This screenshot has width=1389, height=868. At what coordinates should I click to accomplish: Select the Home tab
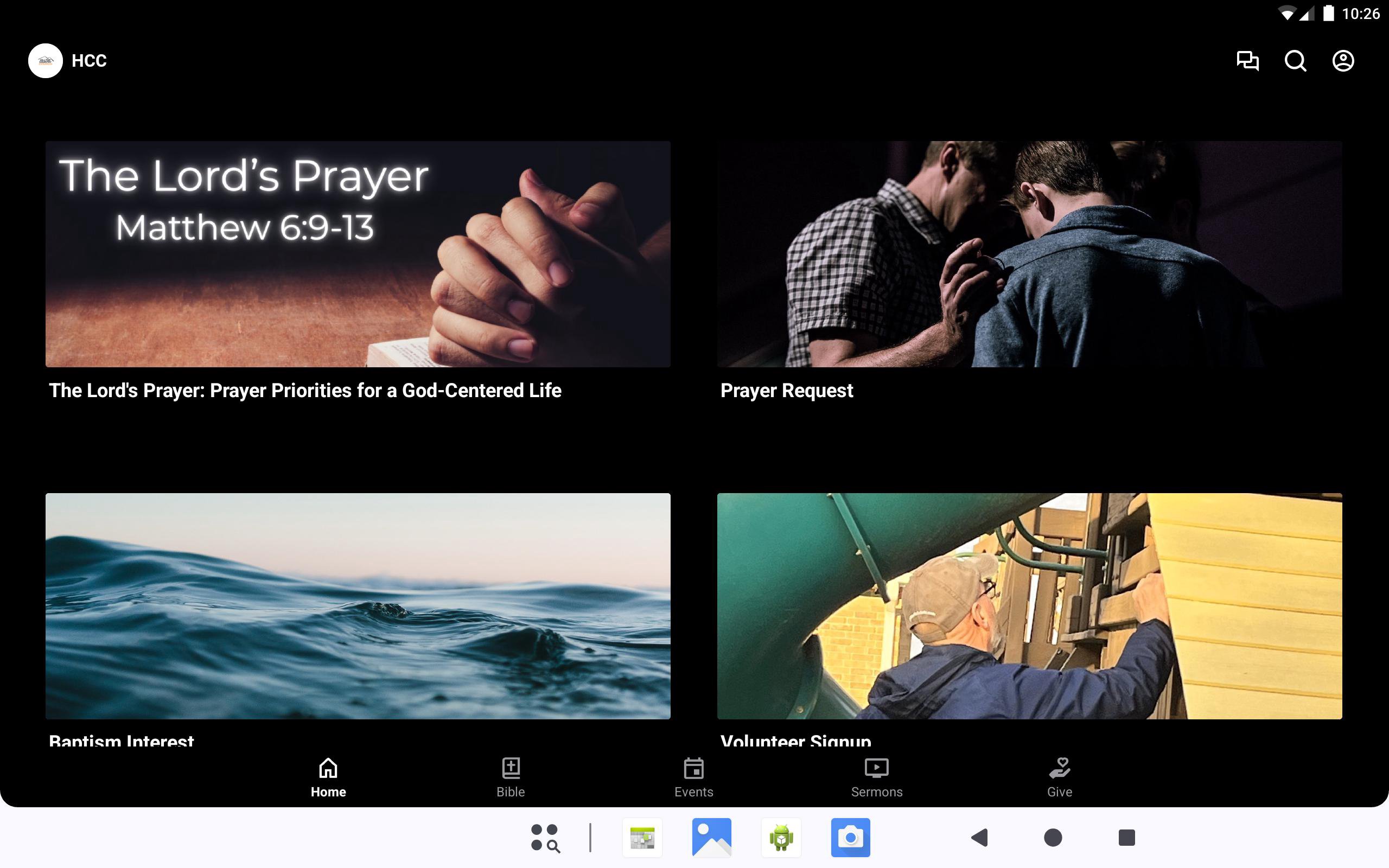[x=328, y=777]
